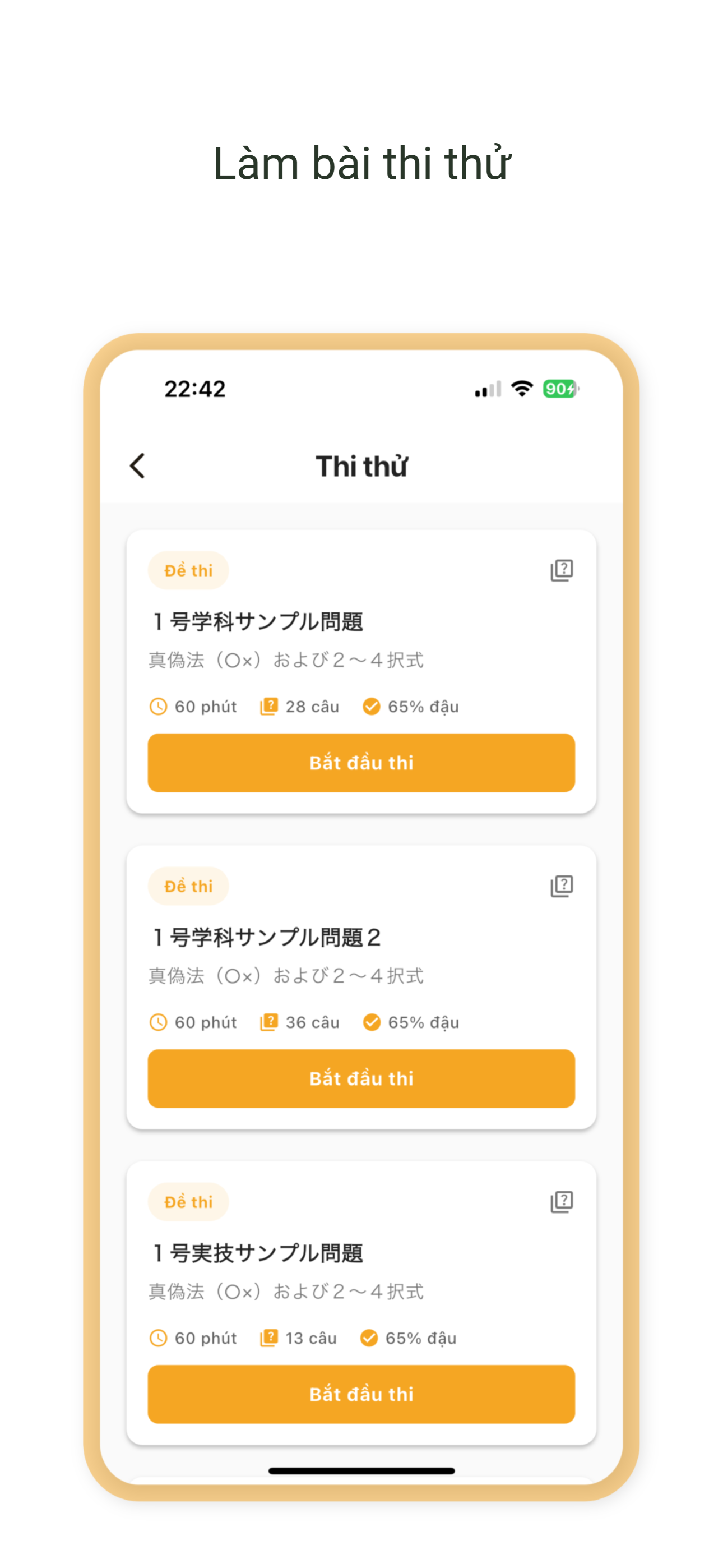Tap the question count icon showing 28 câu
The image size is (723, 1568).
268,706
